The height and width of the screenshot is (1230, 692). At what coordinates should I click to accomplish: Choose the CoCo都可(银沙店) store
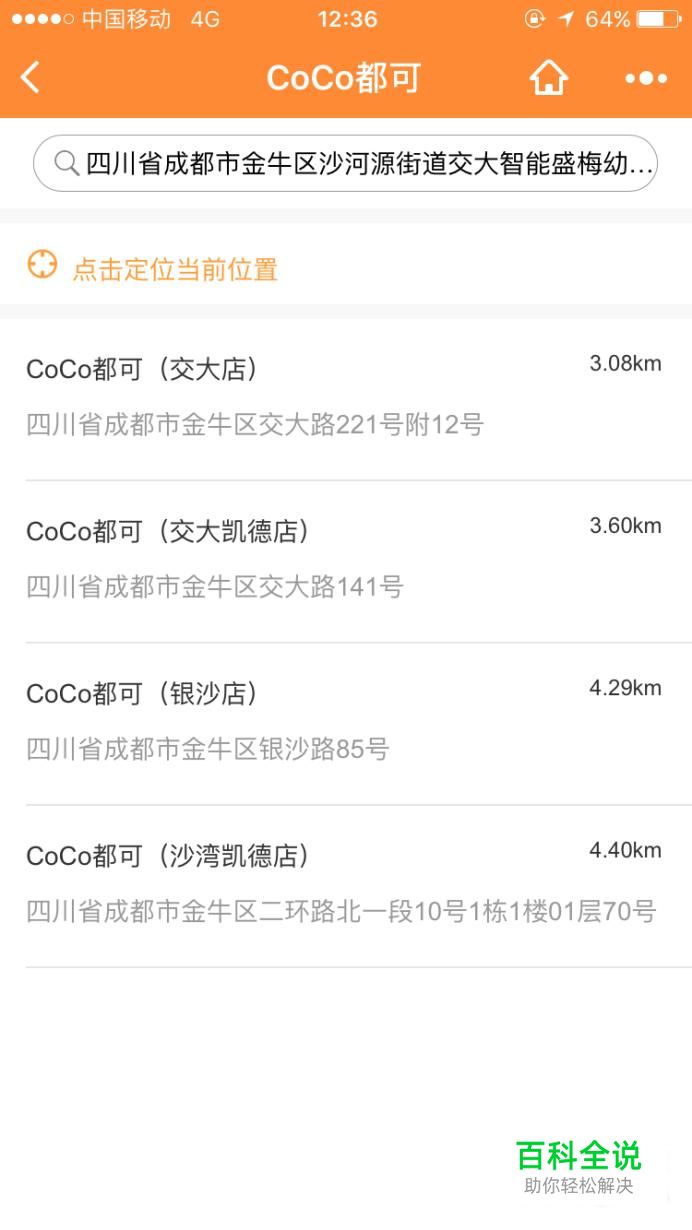346,723
